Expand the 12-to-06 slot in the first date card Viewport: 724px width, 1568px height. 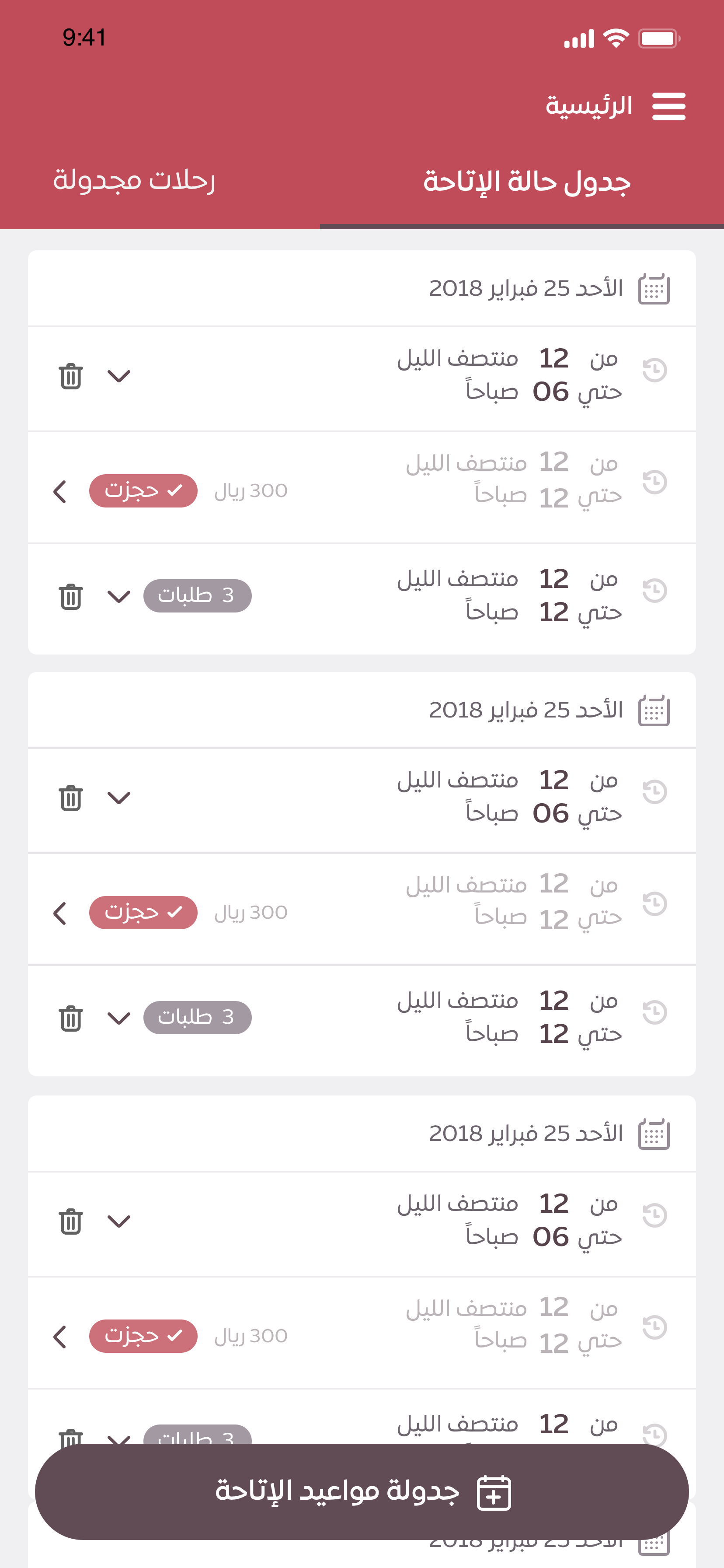click(118, 376)
